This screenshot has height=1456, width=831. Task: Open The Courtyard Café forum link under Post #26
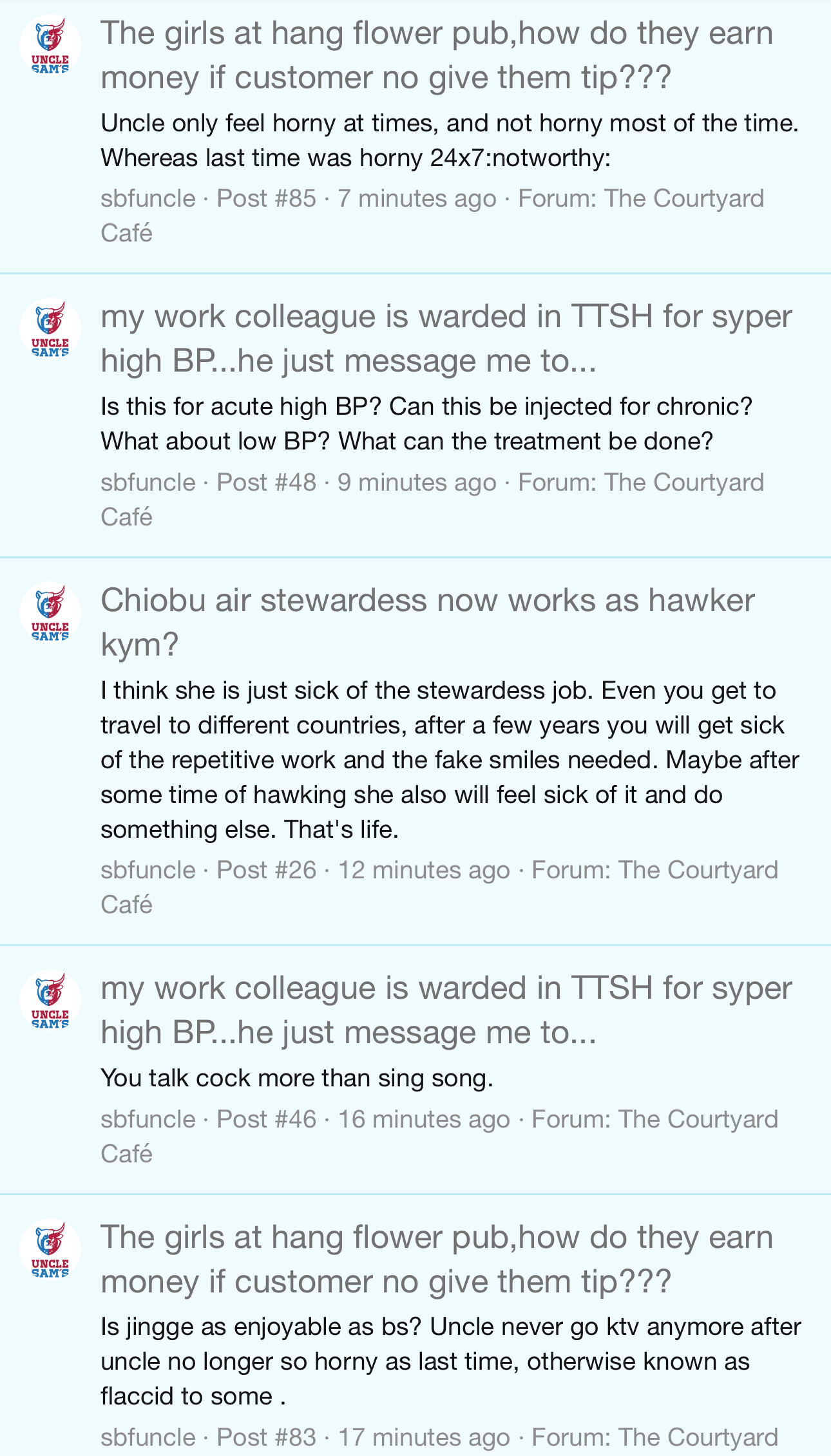pos(698,870)
